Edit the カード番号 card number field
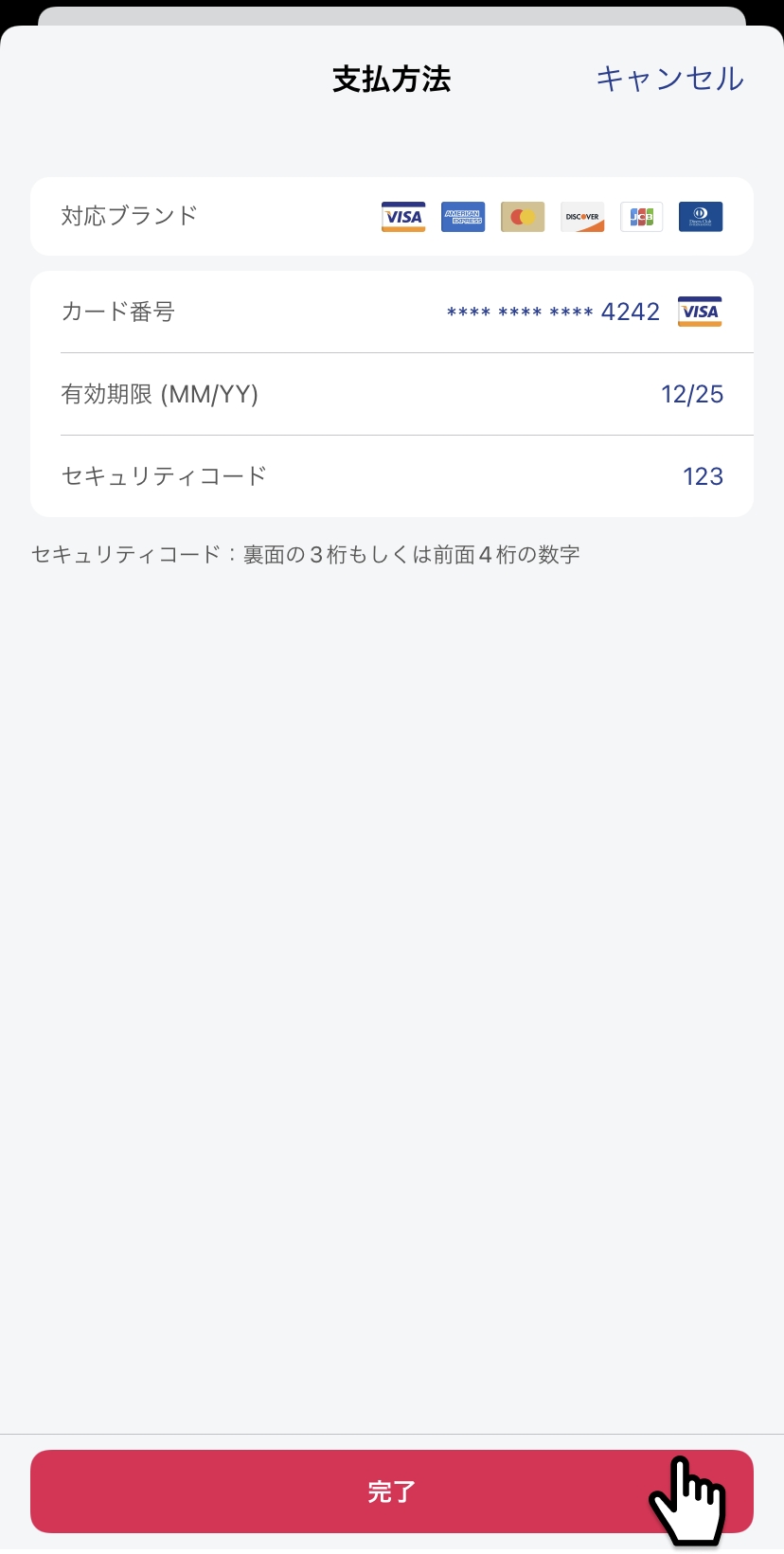 click(x=392, y=312)
